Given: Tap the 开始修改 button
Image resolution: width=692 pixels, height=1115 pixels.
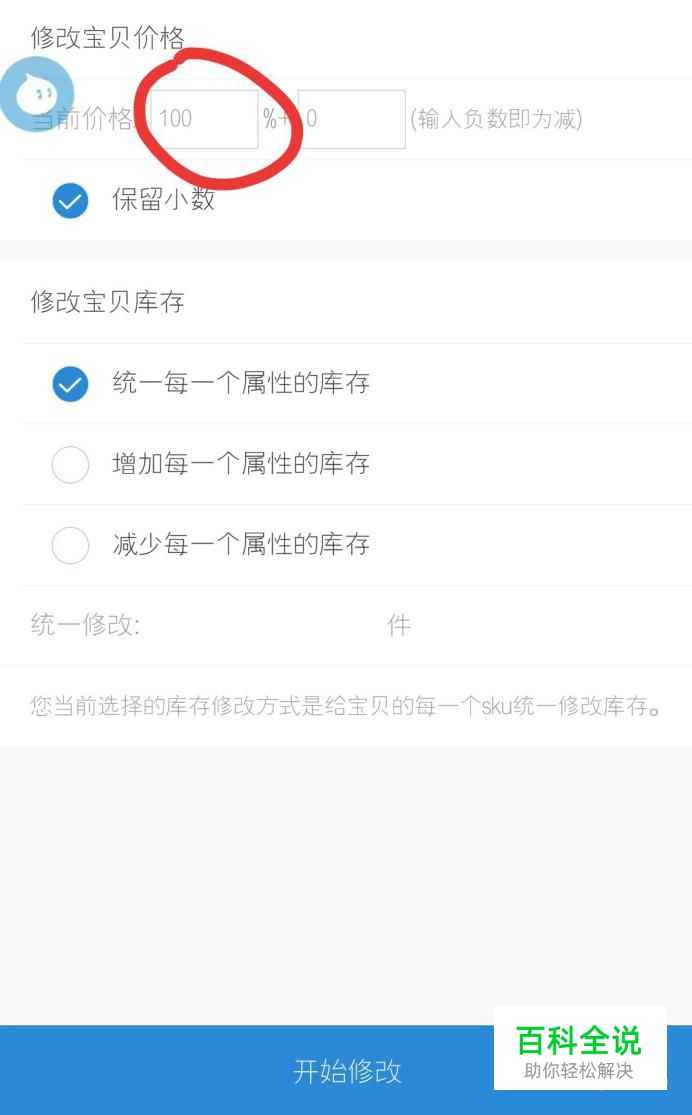Looking at the screenshot, I should click(346, 1069).
